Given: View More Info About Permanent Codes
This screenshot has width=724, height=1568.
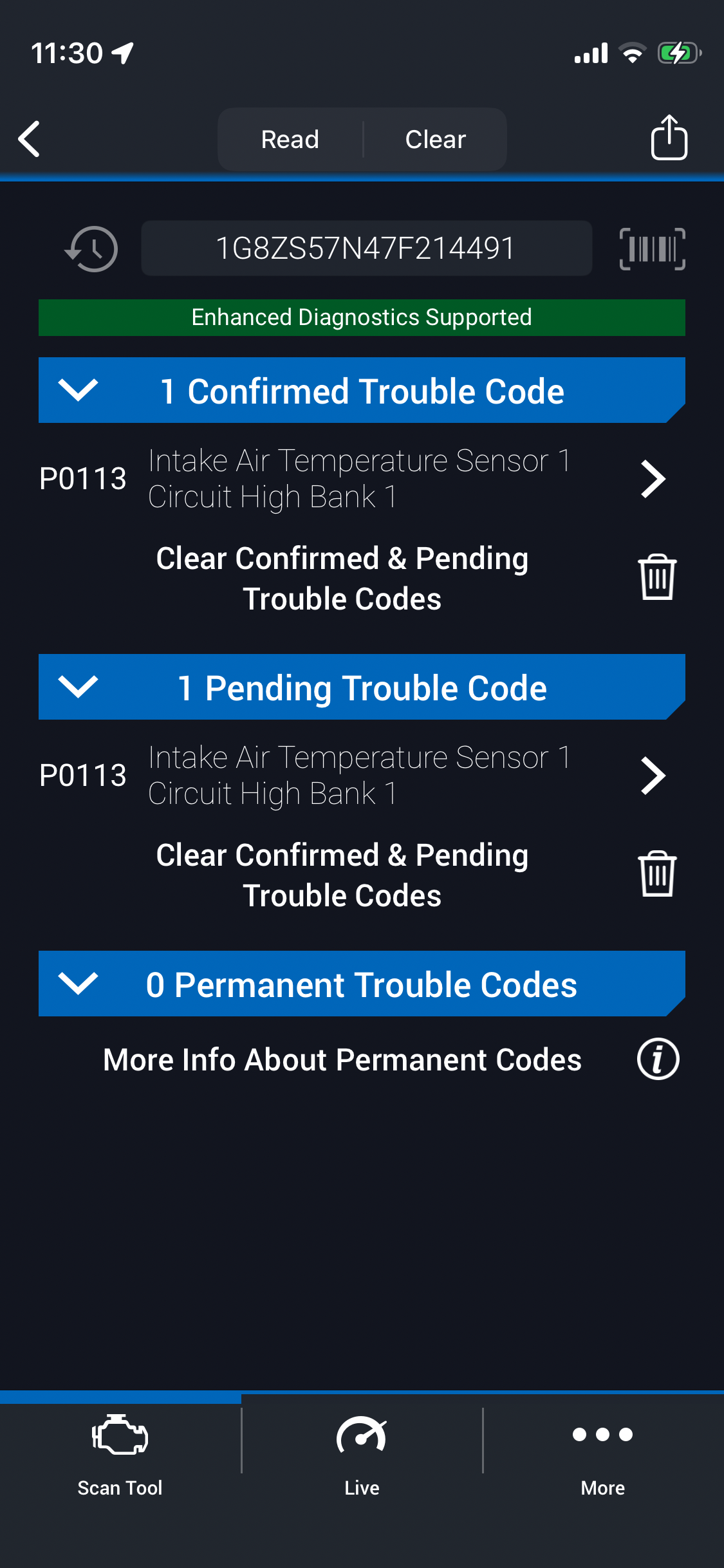Looking at the screenshot, I should pyautogui.click(x=658, y=1059).
